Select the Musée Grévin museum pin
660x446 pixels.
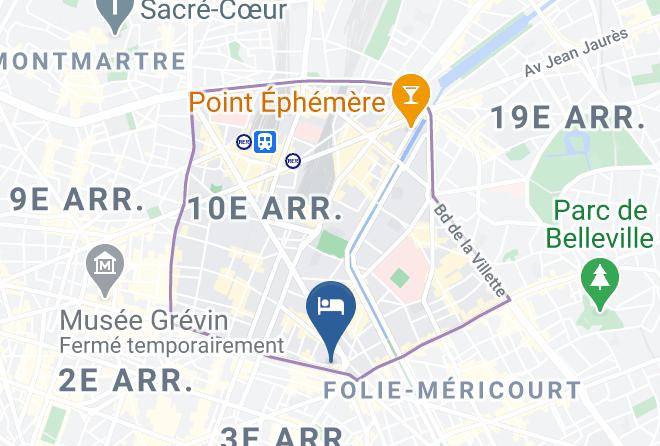click(105, 271)
